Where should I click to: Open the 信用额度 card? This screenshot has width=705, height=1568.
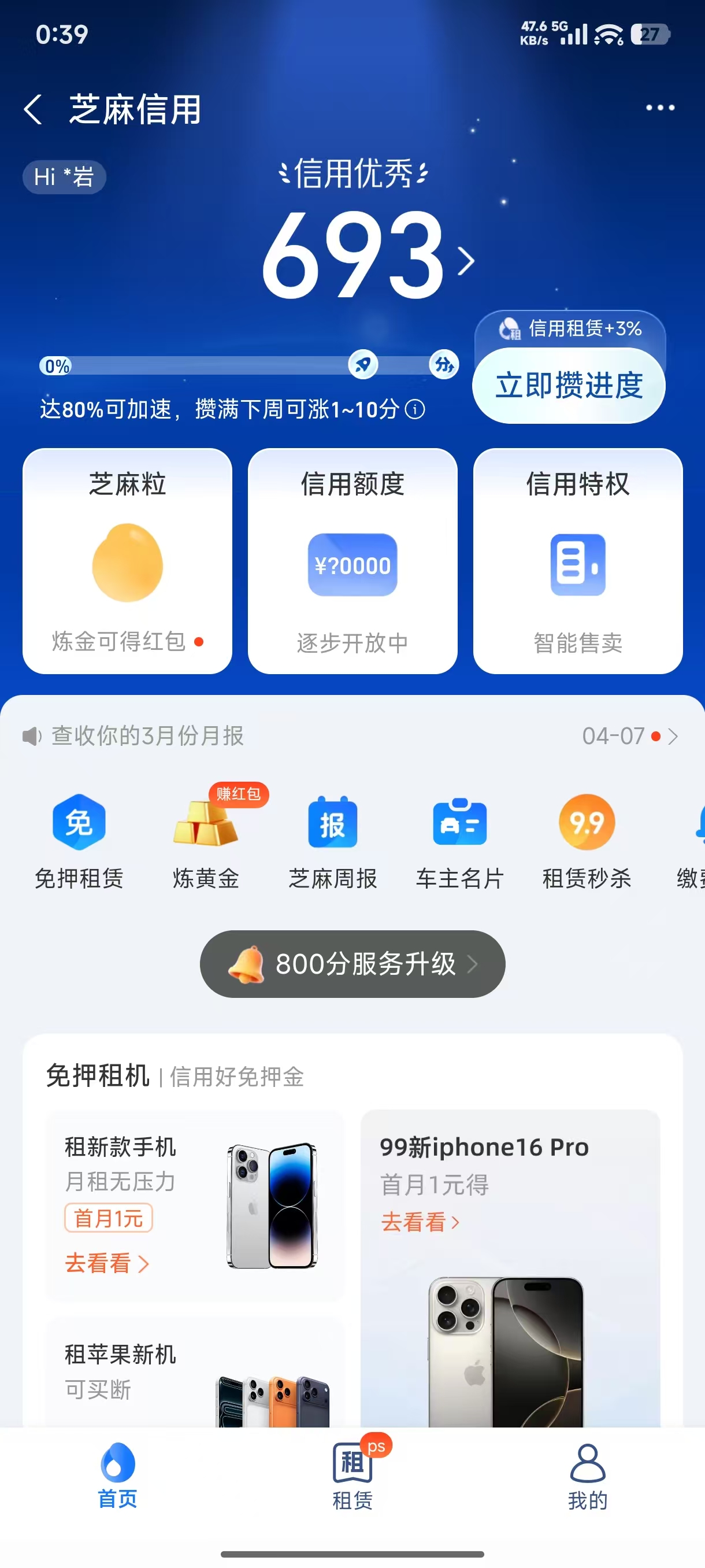pos(352,561)
